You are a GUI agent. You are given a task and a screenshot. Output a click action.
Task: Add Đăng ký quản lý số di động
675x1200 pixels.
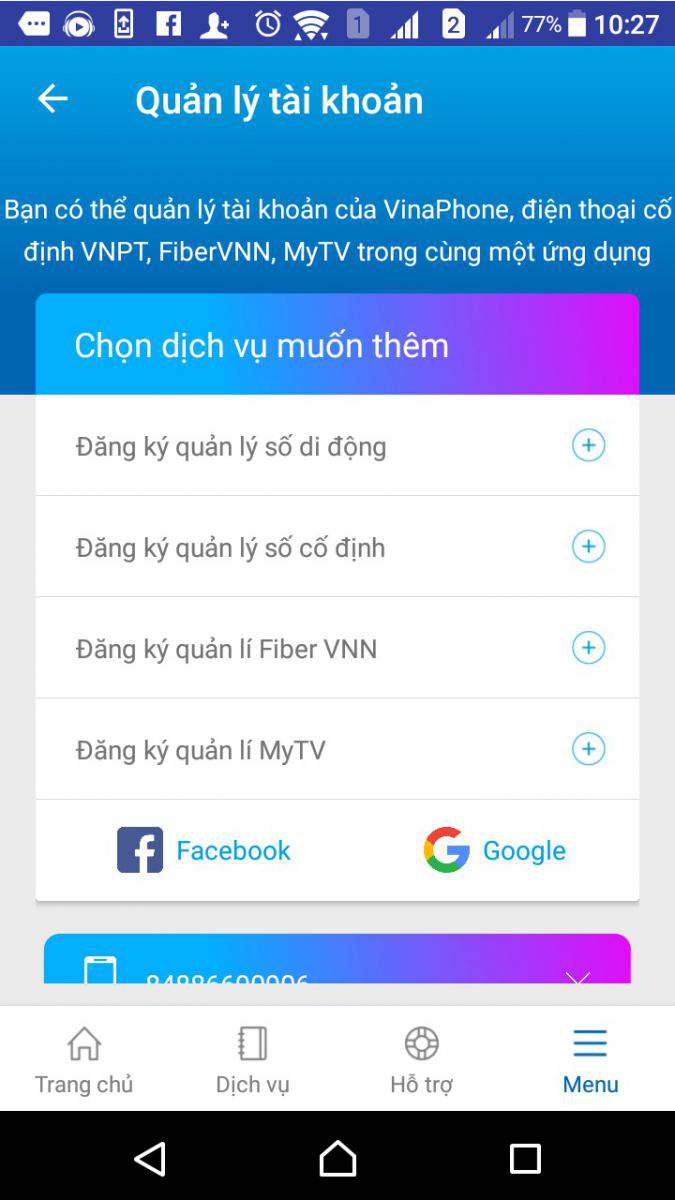(588, 445)
